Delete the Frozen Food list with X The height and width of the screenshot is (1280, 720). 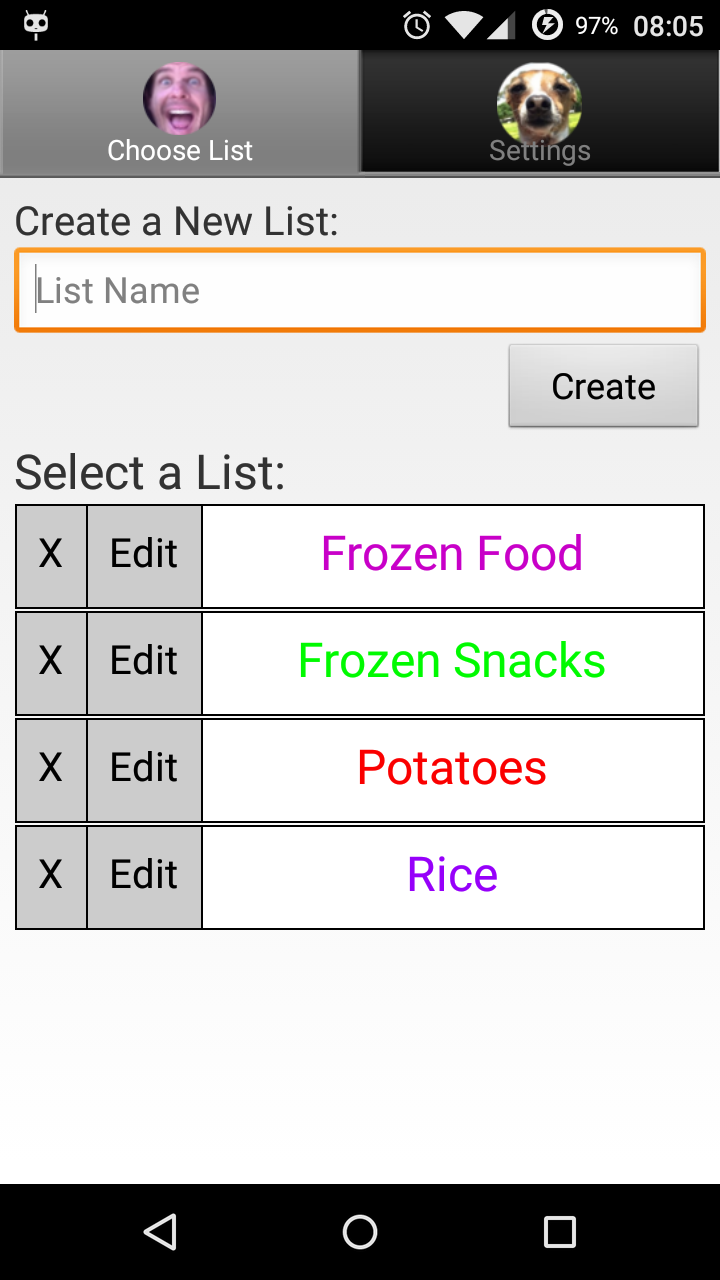click(51, 556)
